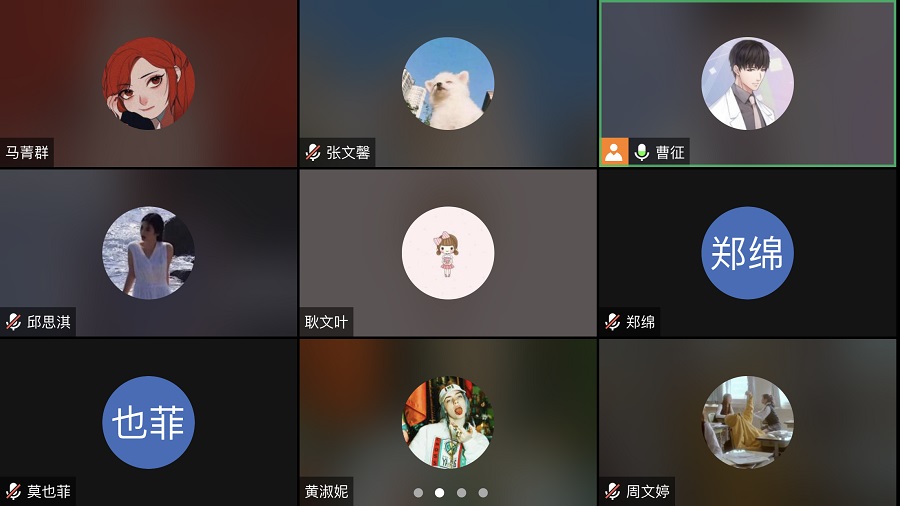Viewport: 900px width, 506px height.
Task: Open 张文馨's participant tile
Action: pos(448,84)
